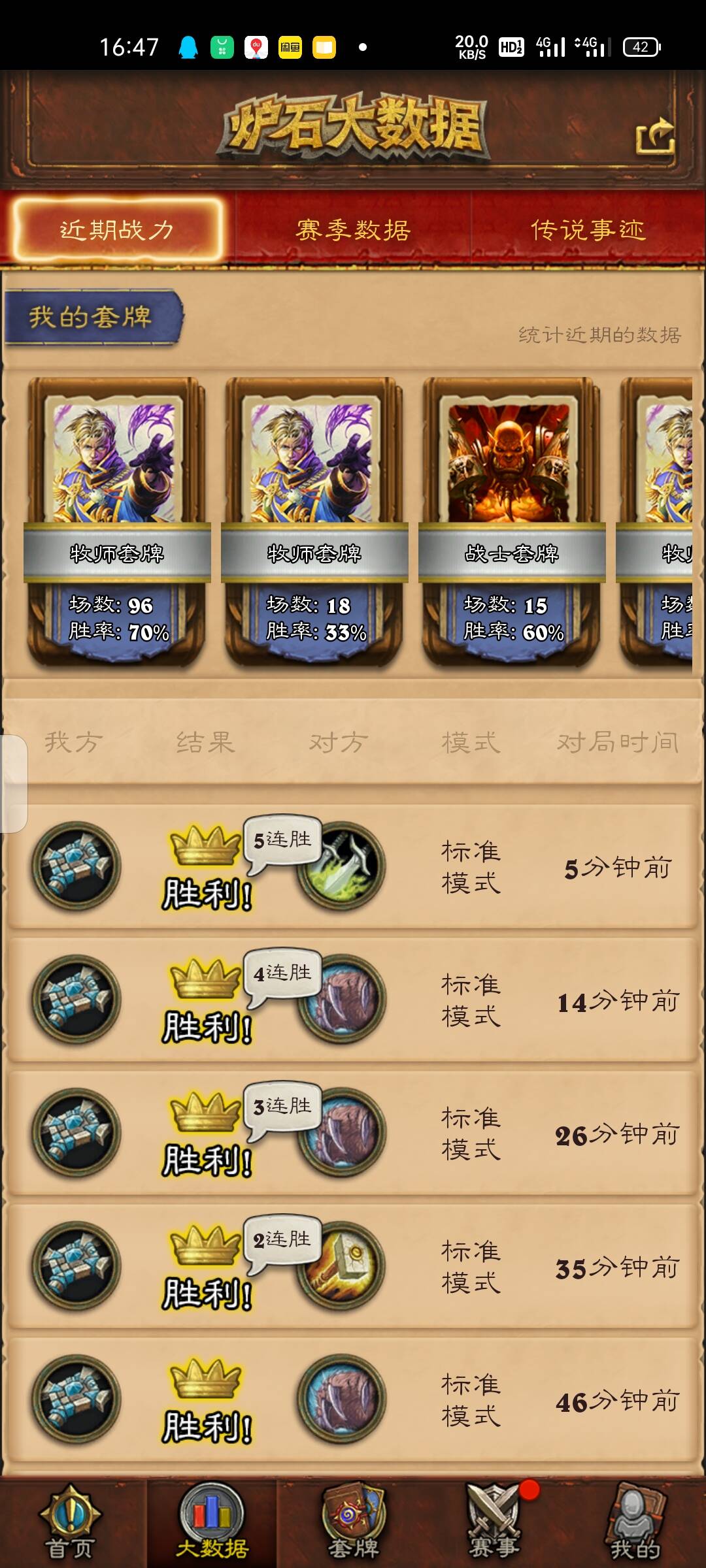View the match from 26分钟前
This screenshot has height=1568, width=706.
click(353, 1133)
